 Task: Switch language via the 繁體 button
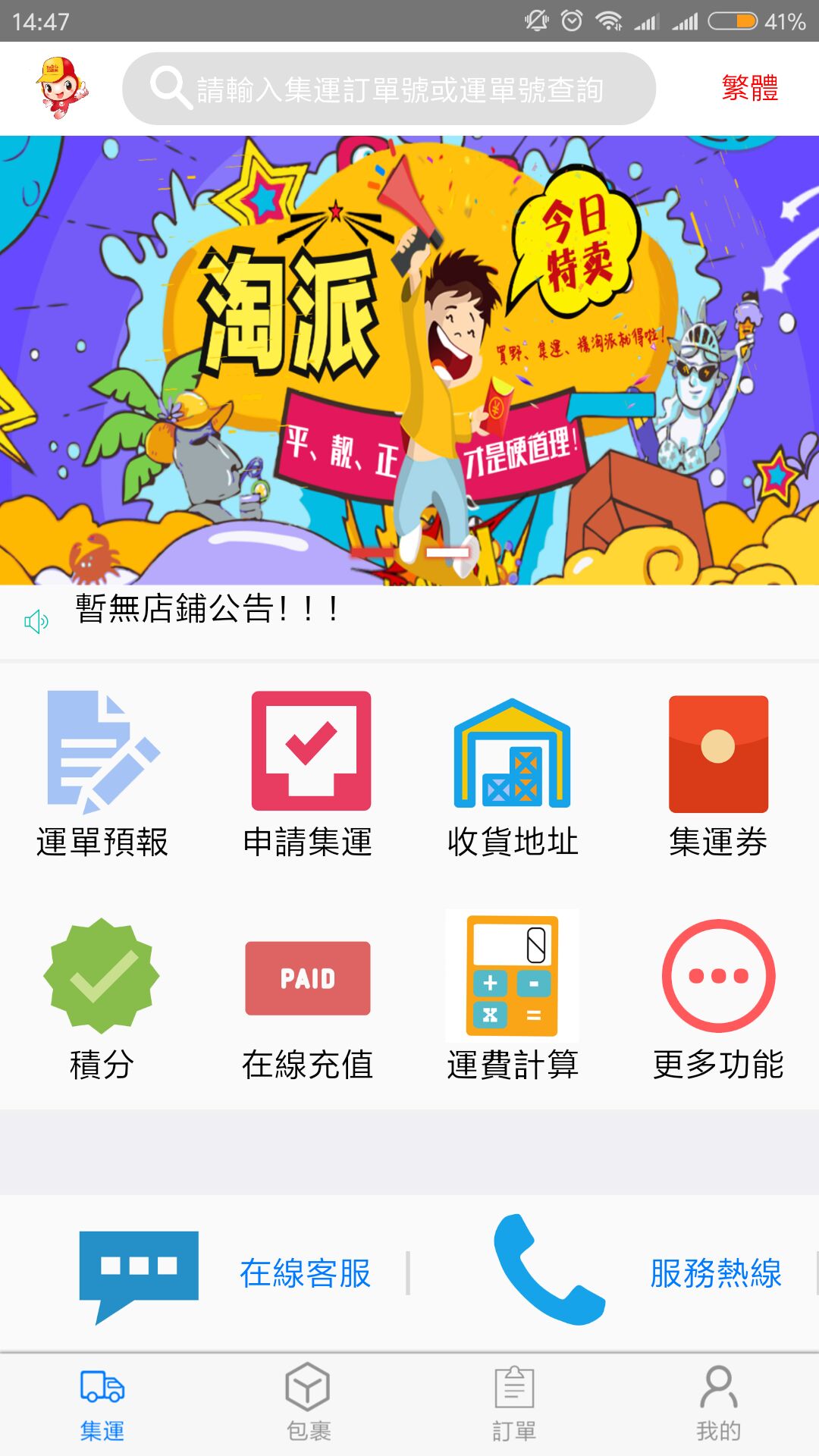749,88
